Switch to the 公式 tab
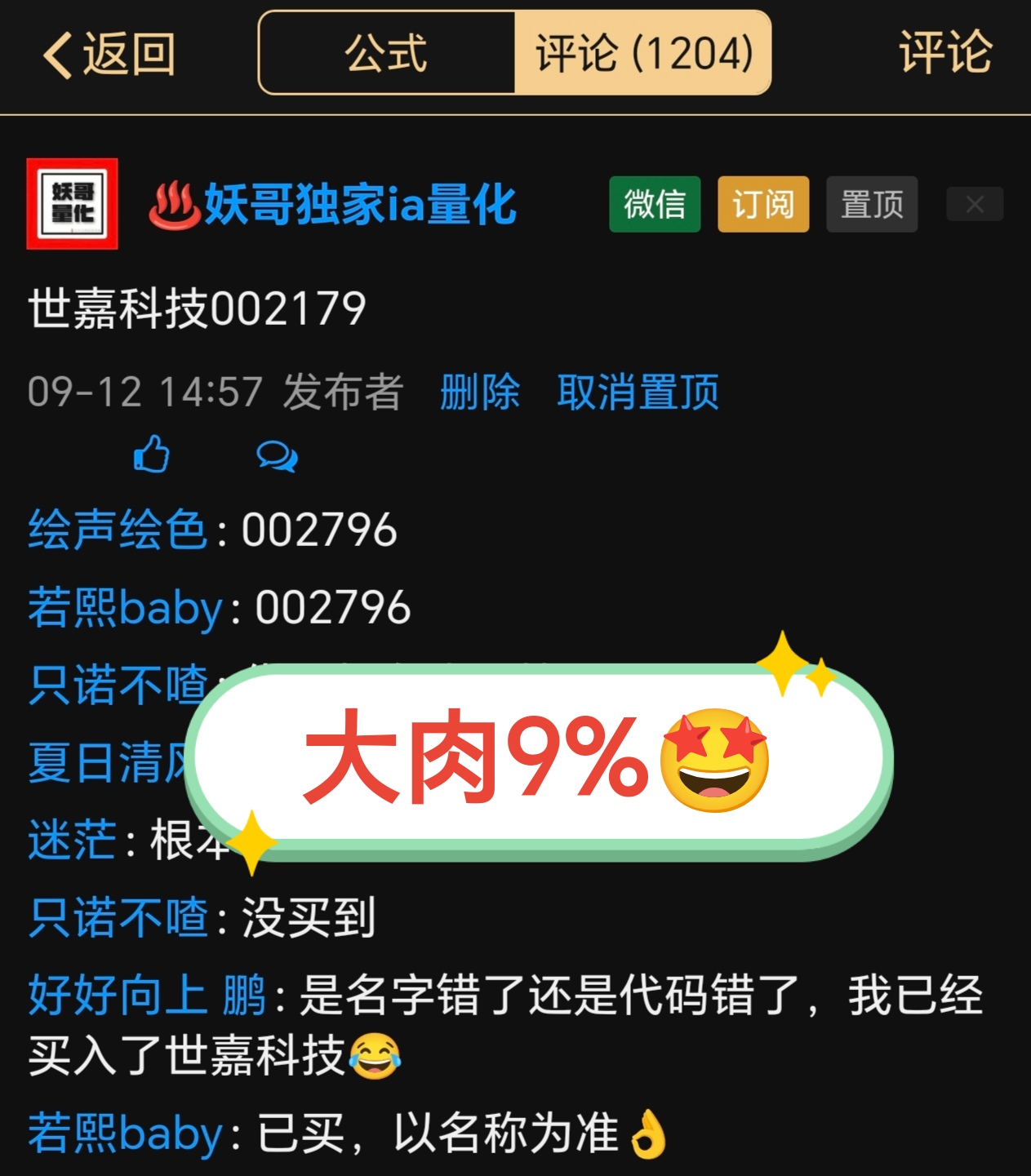The width and height of the screenshot is (1031, 1176). tap(386, 54)
